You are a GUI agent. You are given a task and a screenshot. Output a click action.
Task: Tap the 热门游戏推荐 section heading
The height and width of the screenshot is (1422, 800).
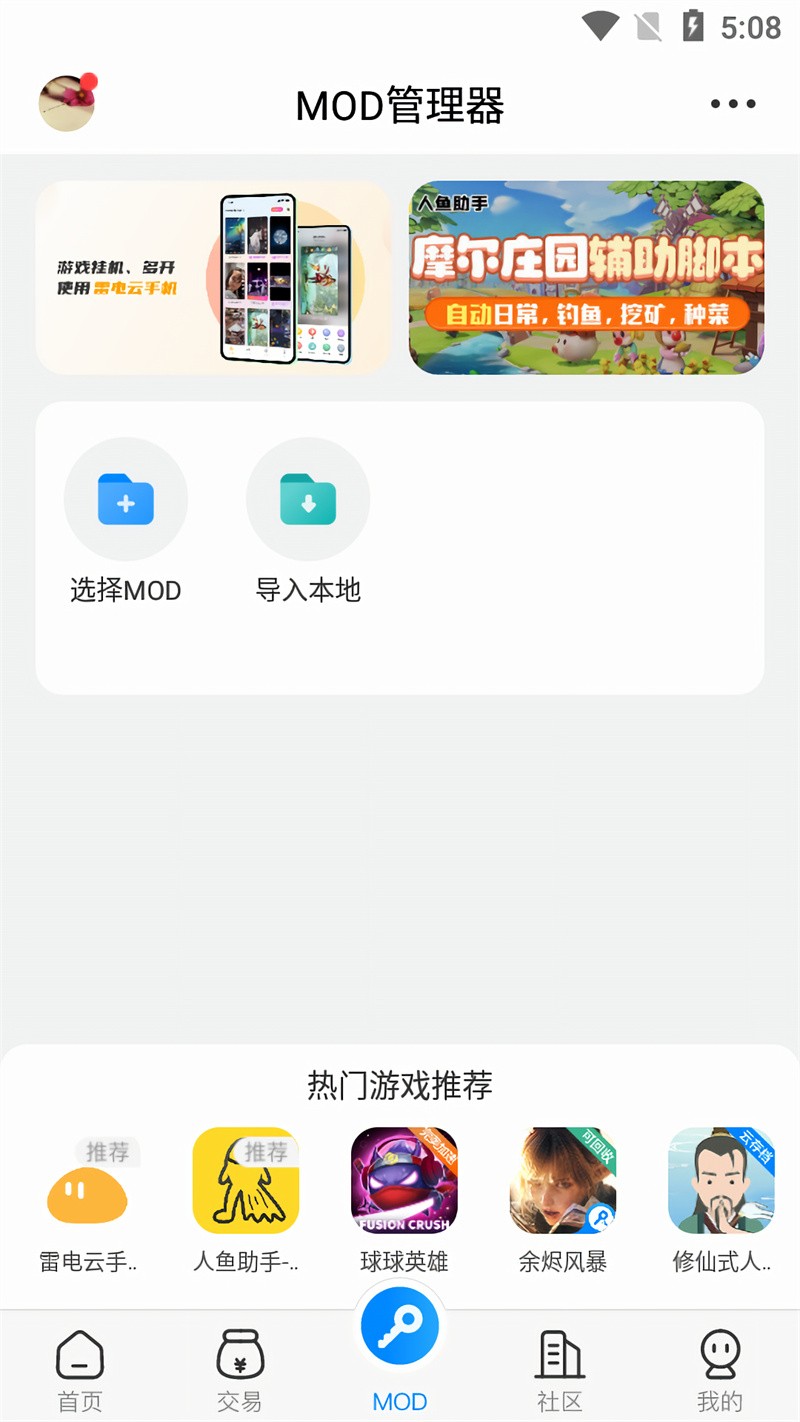pyautogui.click(x=400, y=1084)
